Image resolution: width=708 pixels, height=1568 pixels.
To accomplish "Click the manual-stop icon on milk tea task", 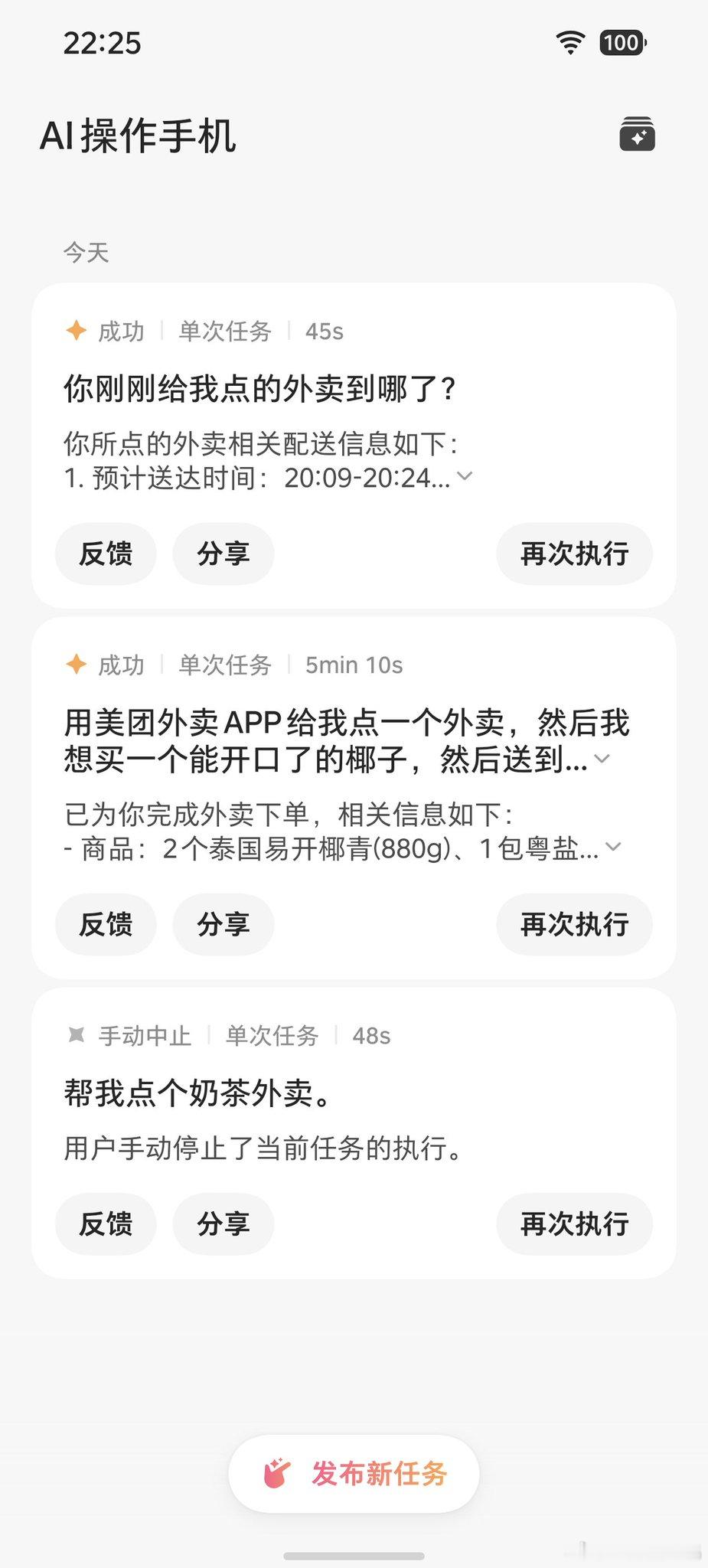I will [76, 1035].
